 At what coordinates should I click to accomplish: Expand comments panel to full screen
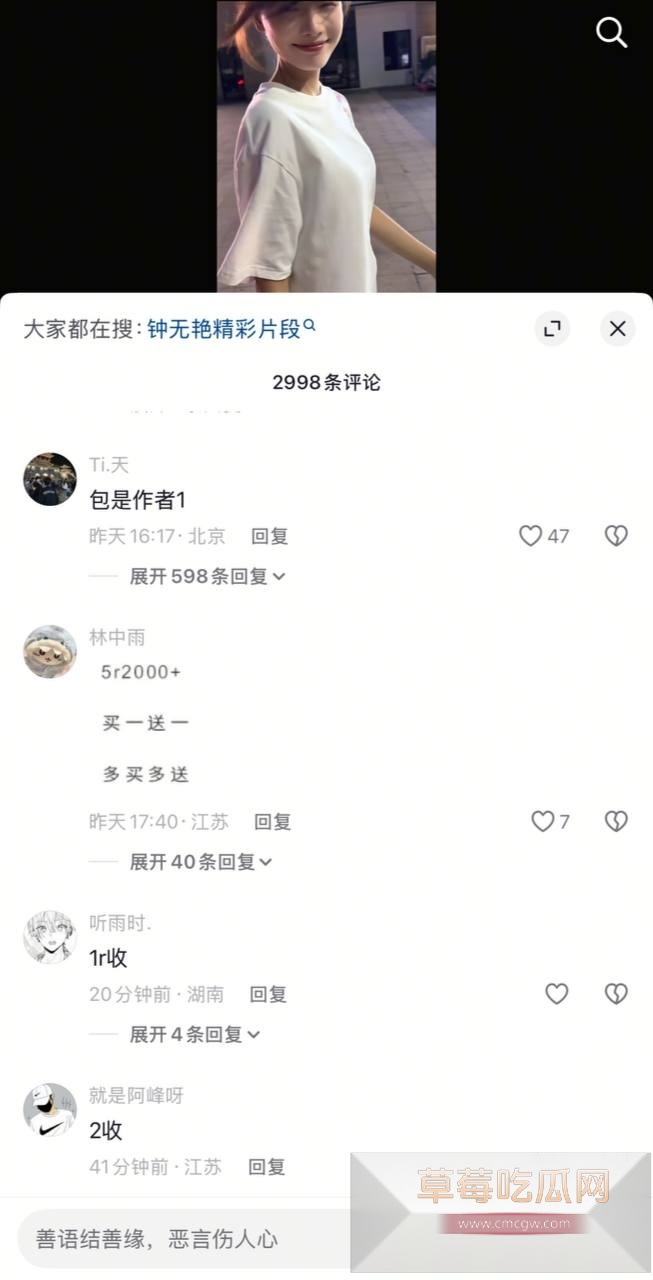click(552, 328)
